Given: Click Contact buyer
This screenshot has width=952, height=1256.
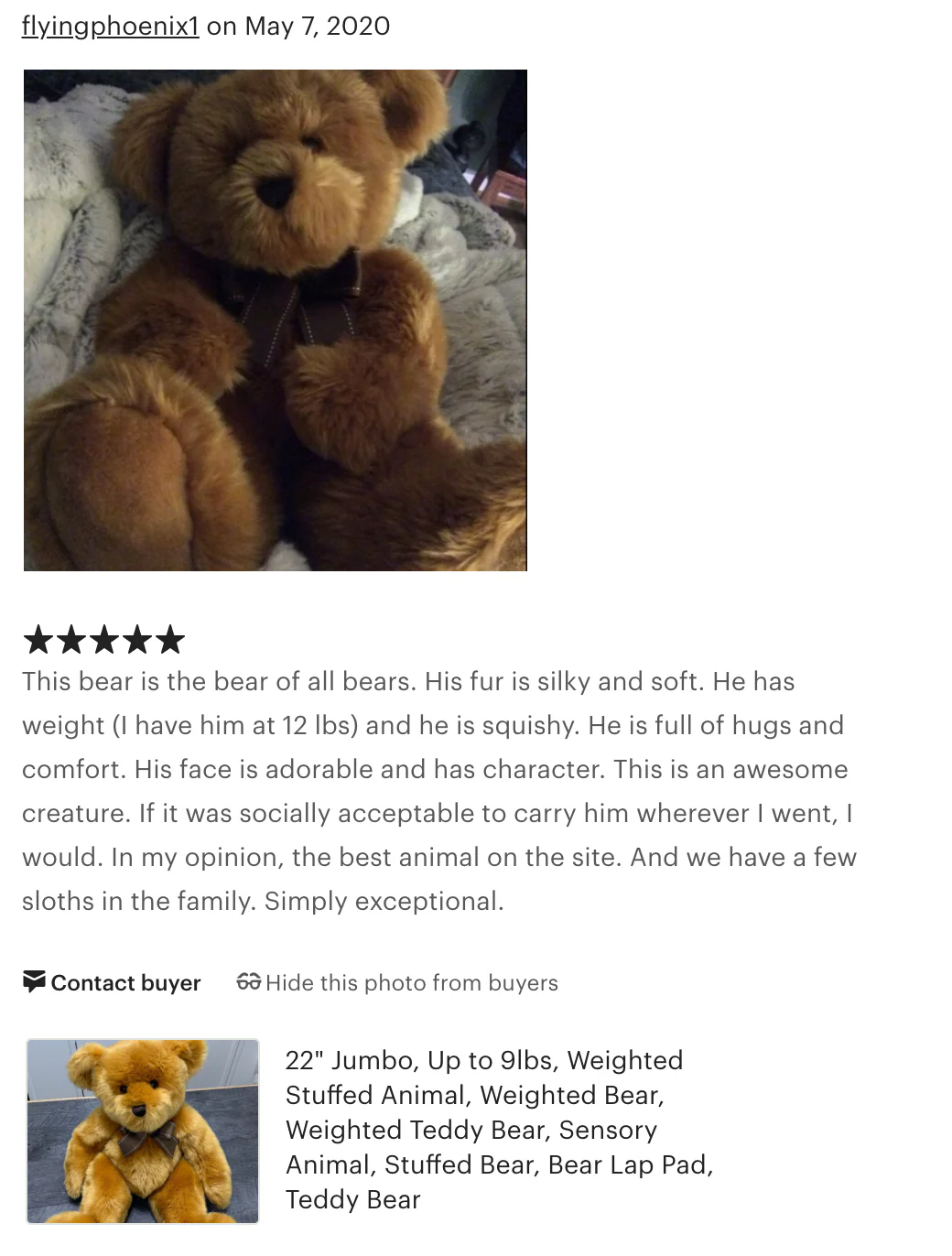Looking at the screenshot, I should point(126,983).
